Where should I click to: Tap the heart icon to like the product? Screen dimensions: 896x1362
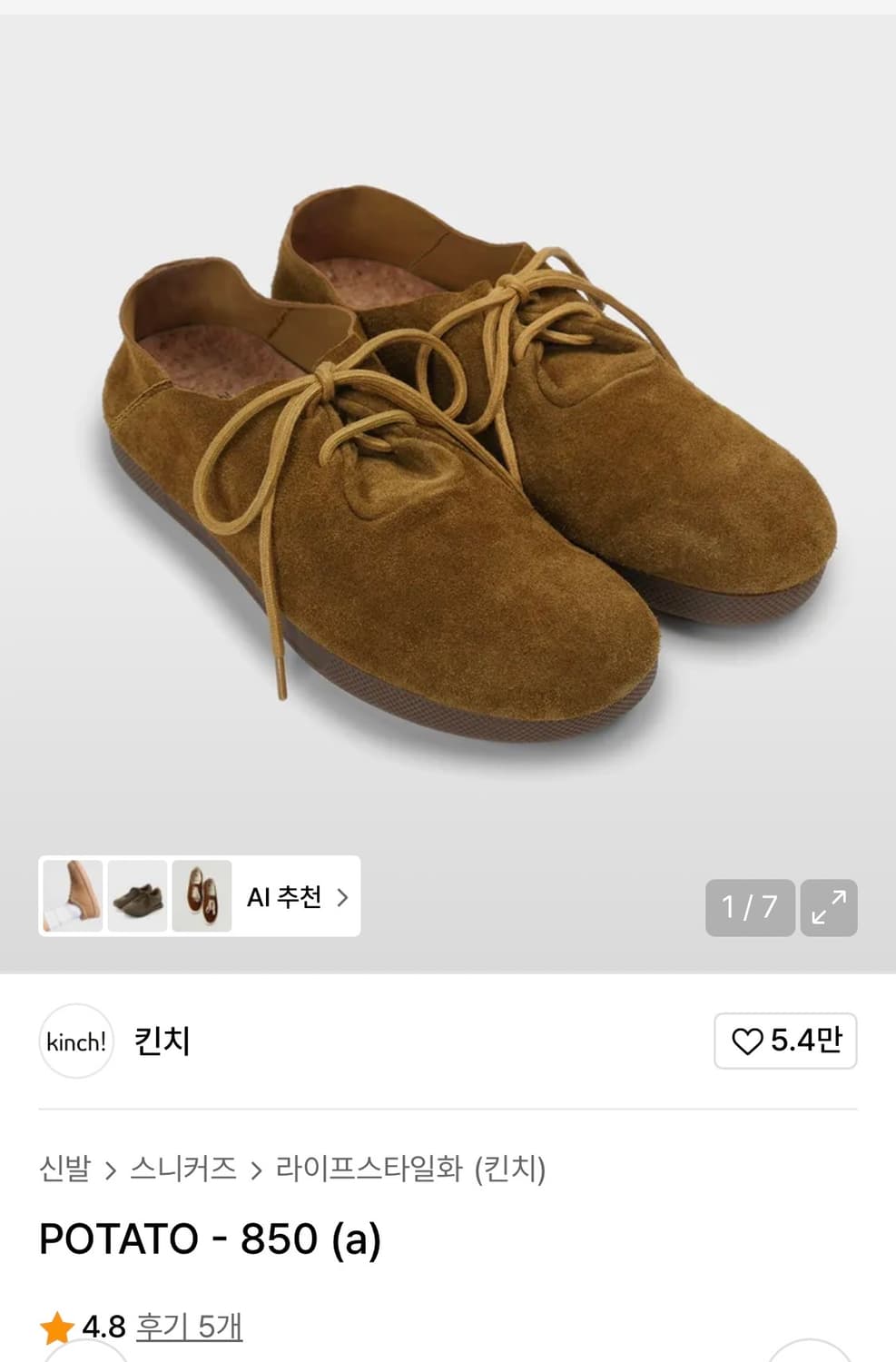coord(746,1041)
